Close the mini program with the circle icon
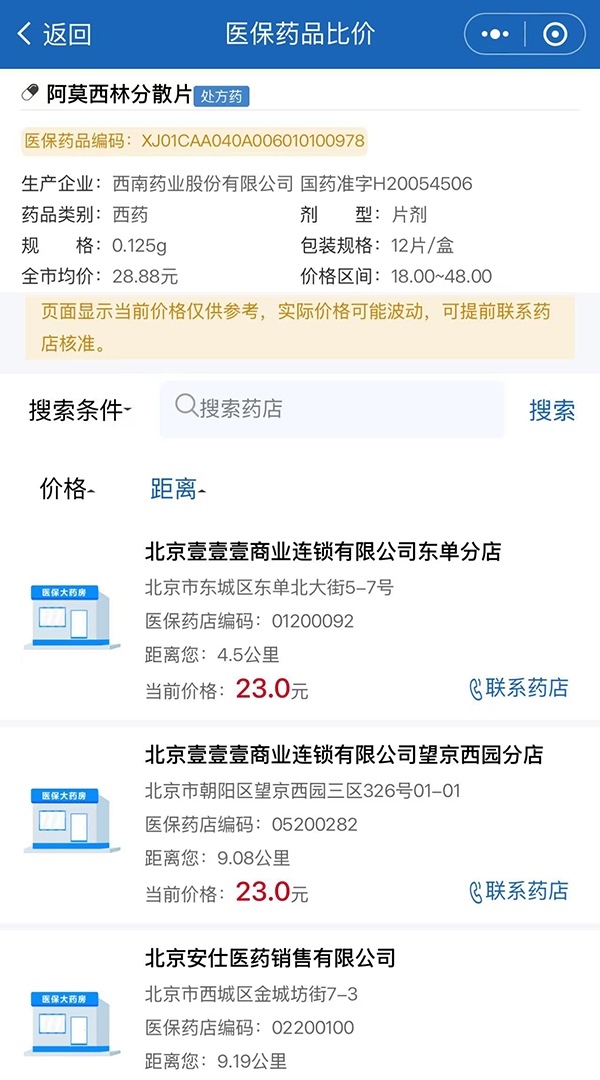The height and width of the screenshot is (1080, 600). point(555,34)
